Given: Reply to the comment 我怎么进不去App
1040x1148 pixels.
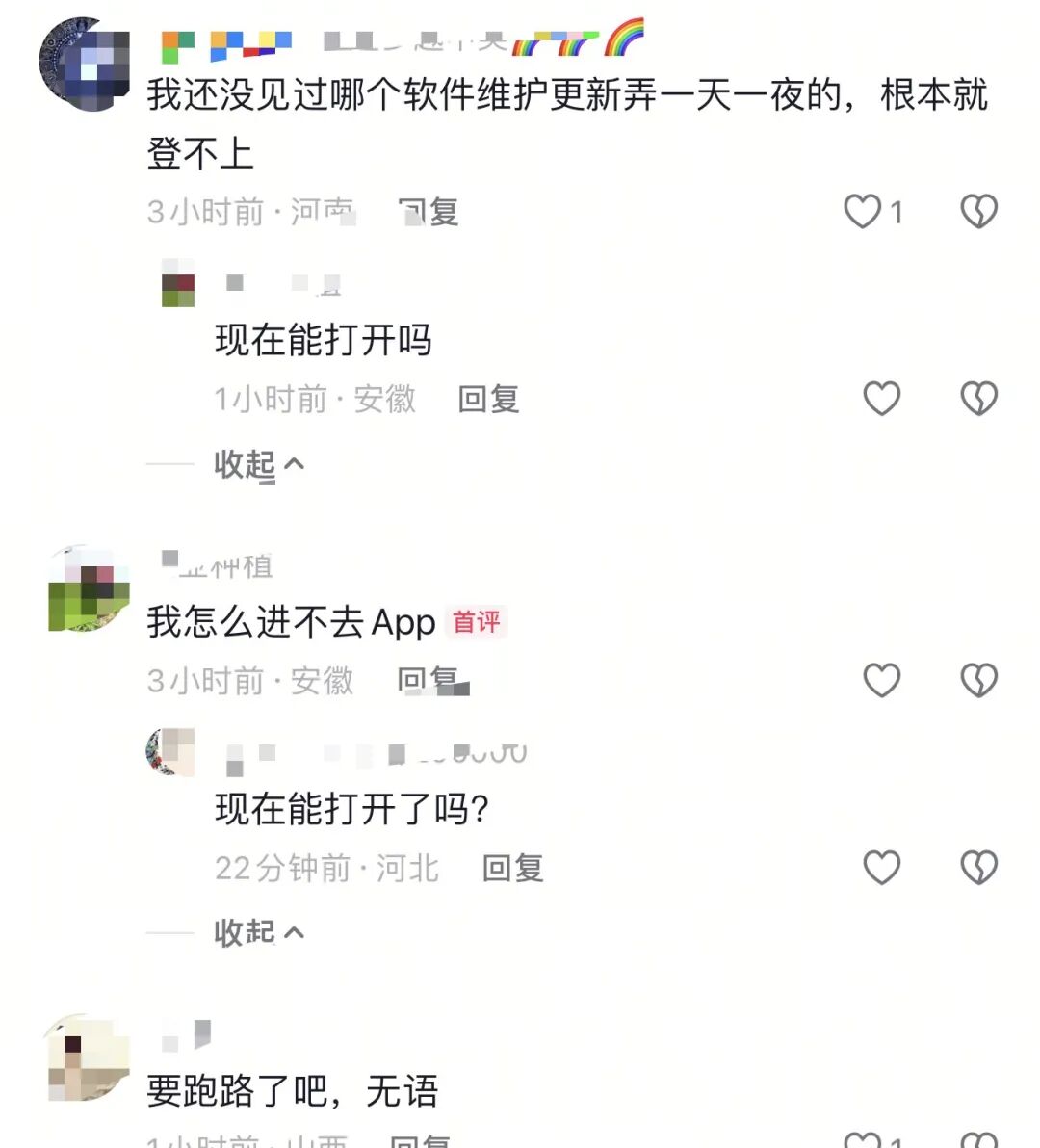Looking at the screenshot, I should pos(429,681).
